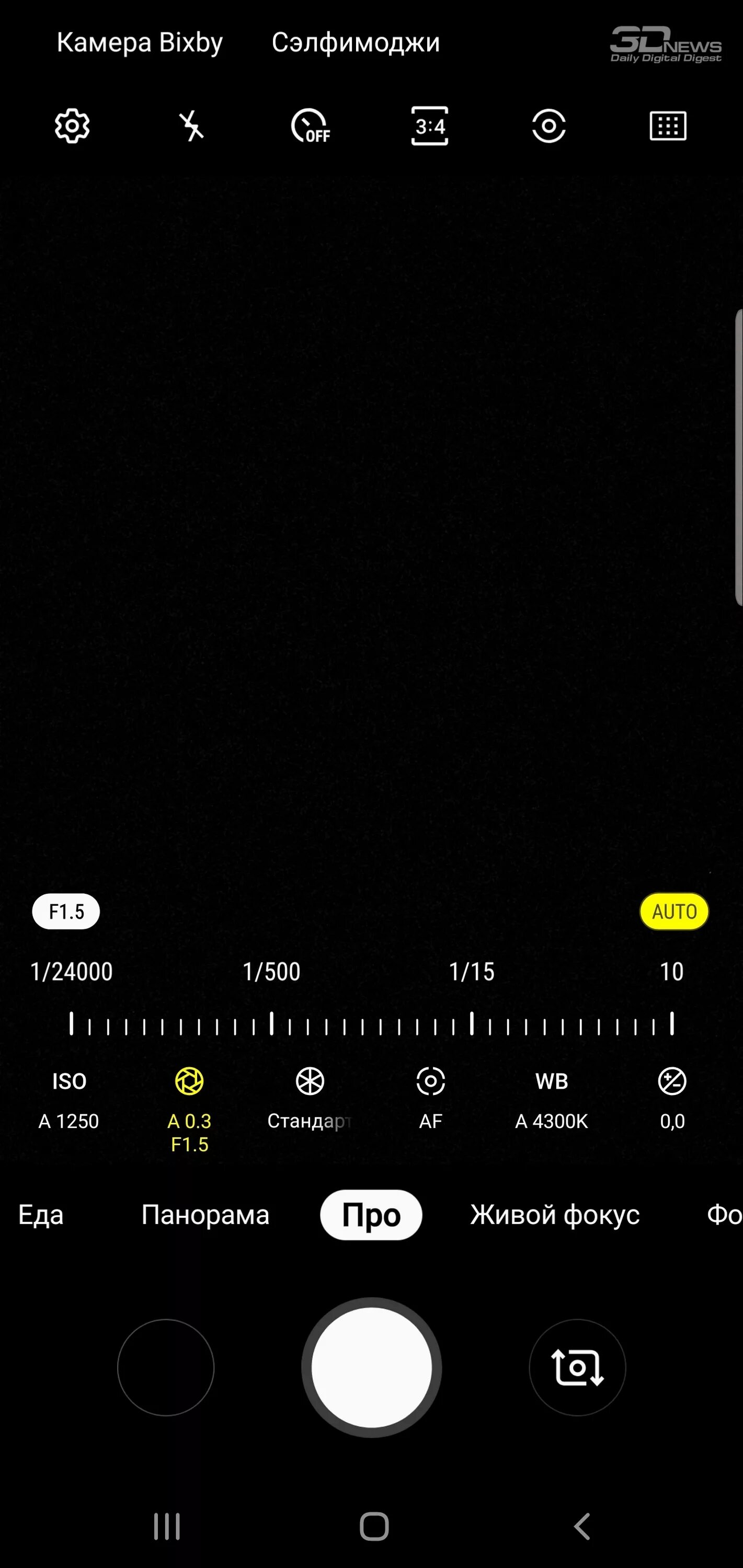Open the timer OFF option

point(311,126)
